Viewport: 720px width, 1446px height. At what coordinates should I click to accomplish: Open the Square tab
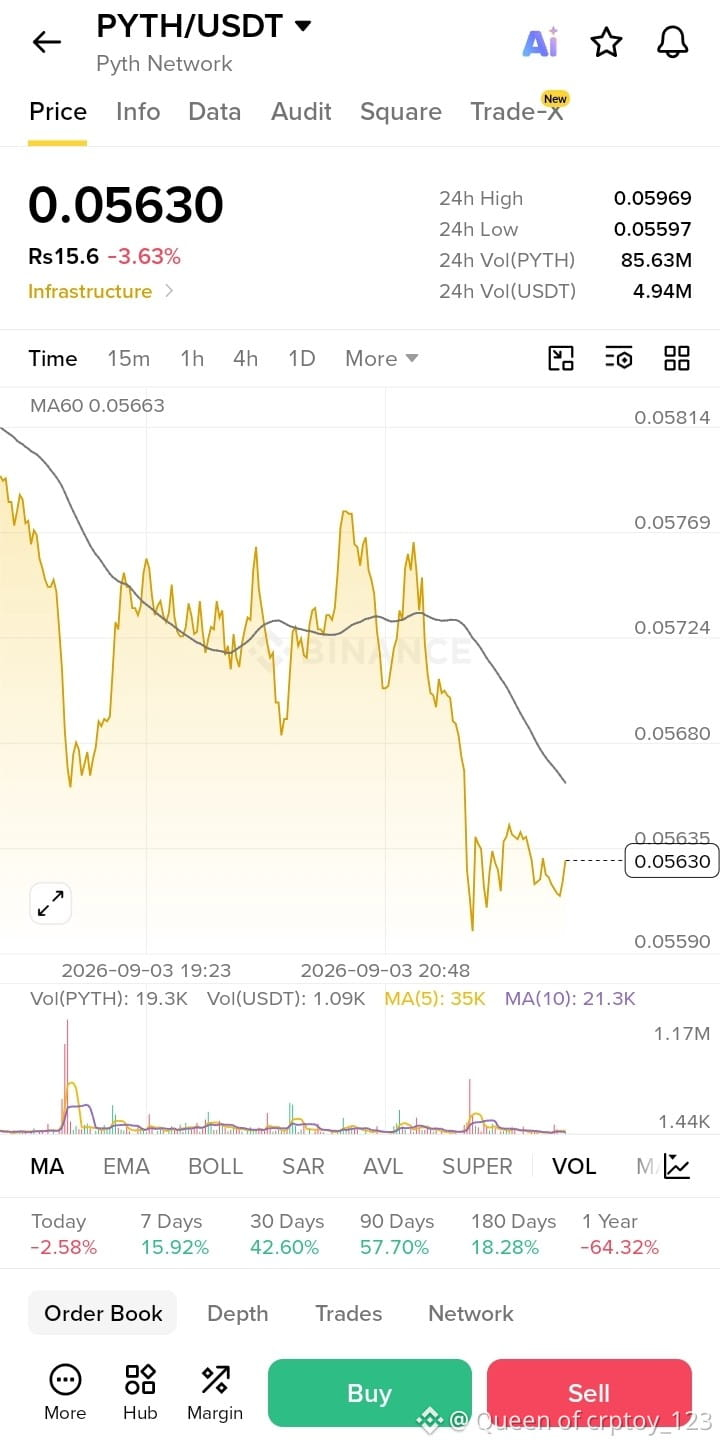point(401,111)
